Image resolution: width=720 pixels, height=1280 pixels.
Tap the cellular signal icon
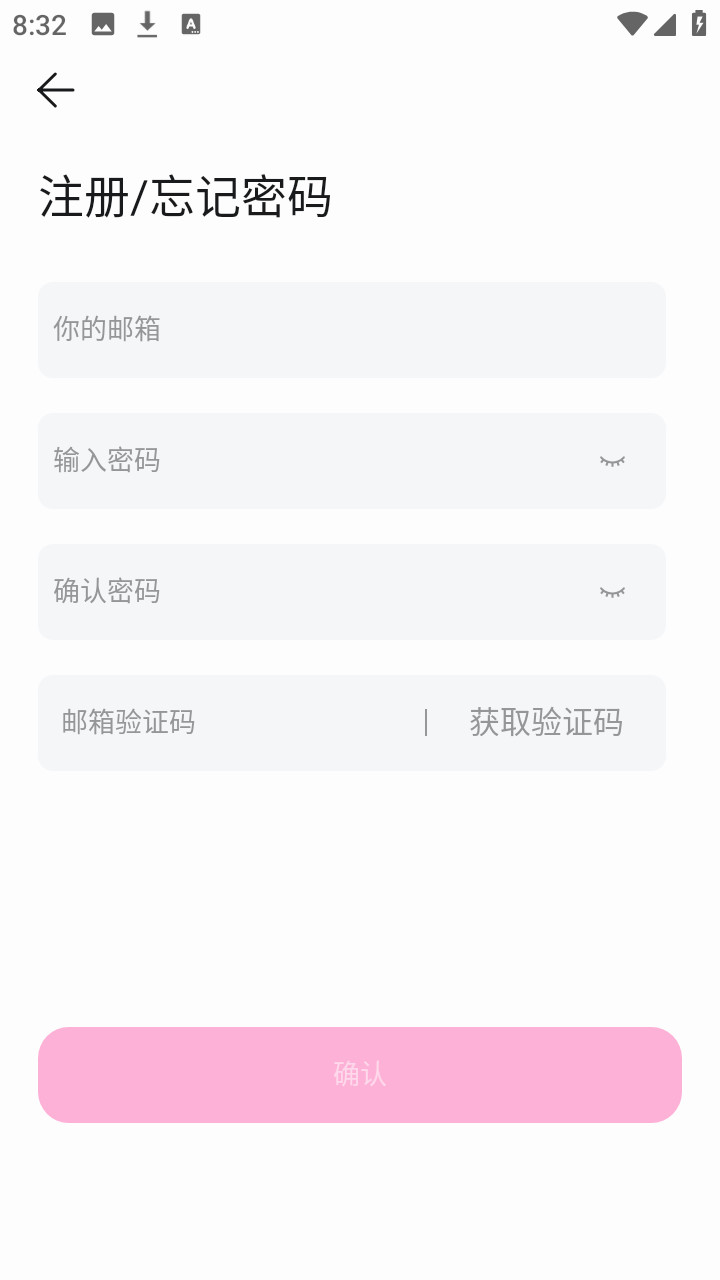tap(666, 24)
